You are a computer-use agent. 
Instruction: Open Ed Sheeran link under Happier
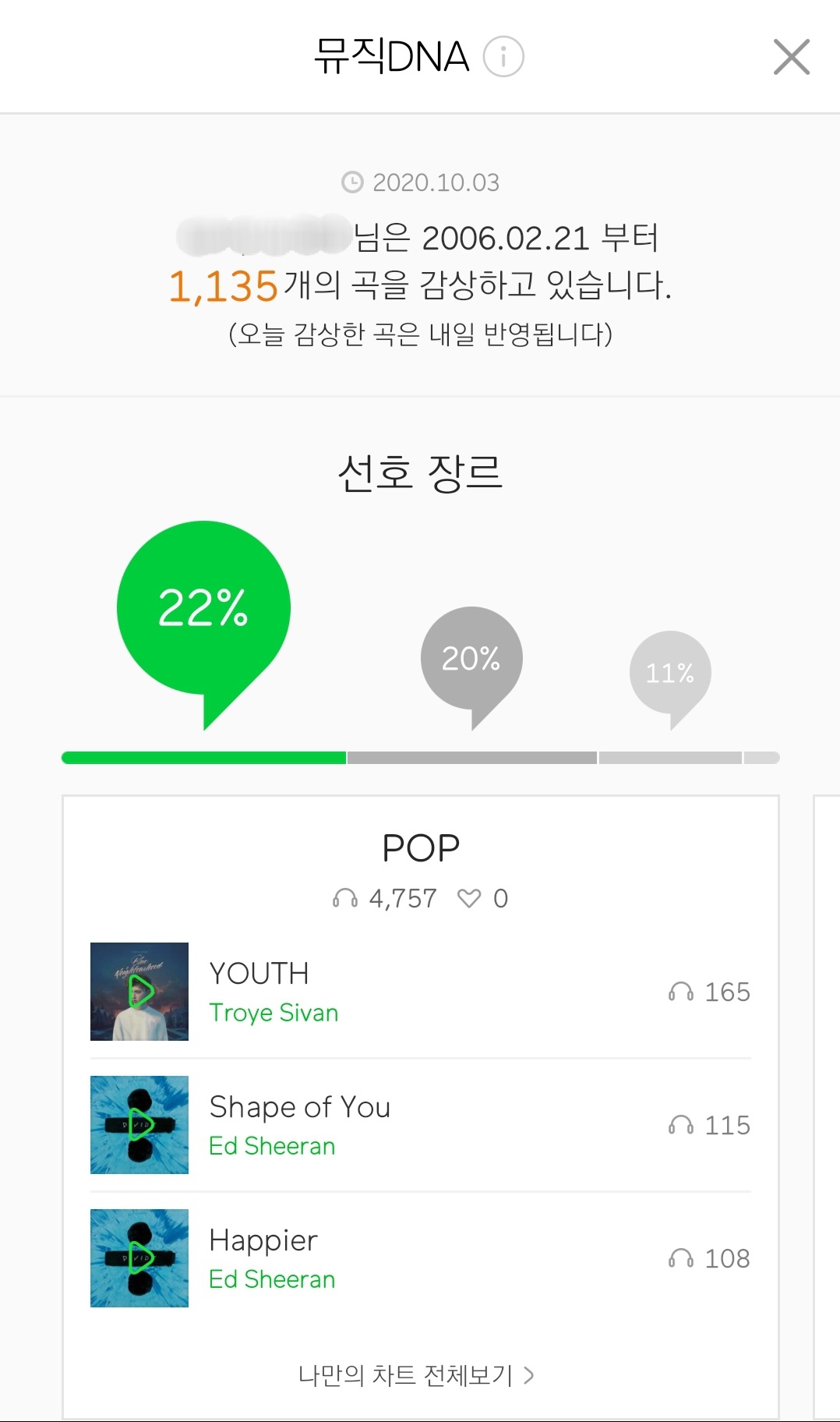(x=272, y=1279)
